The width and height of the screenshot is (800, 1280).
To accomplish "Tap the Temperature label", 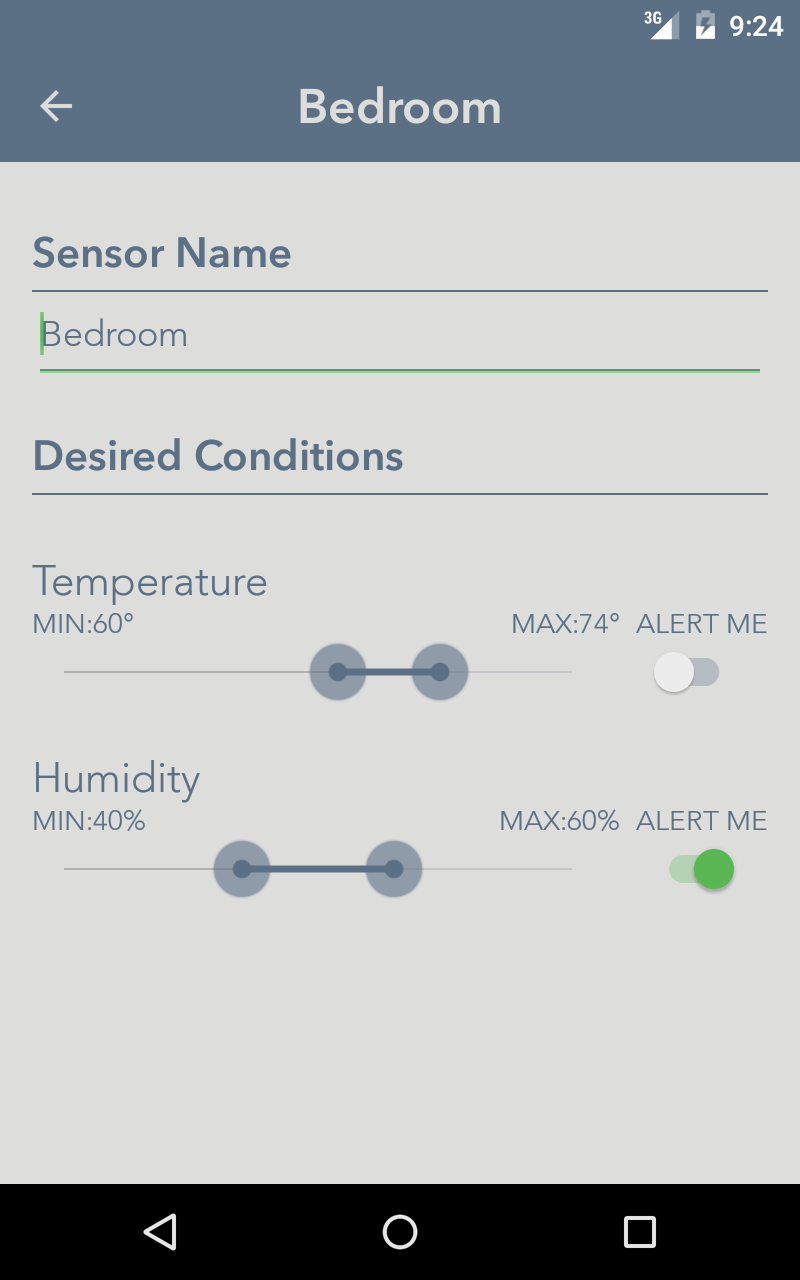I will coord(150,582).
